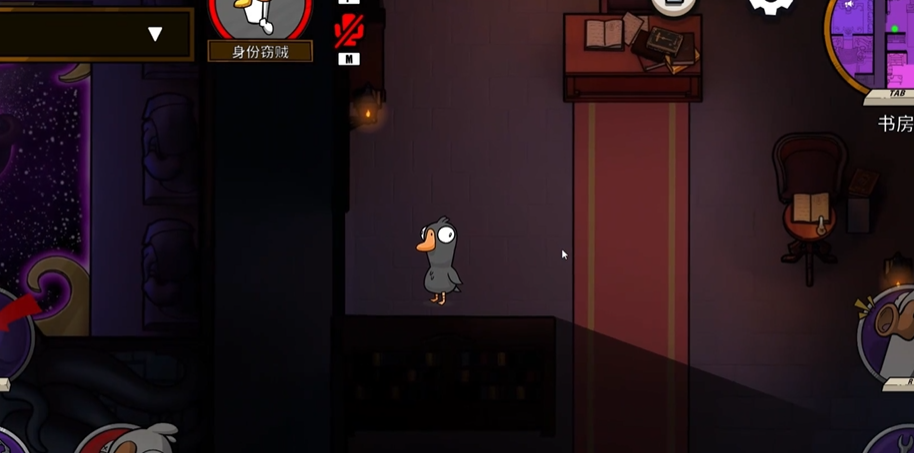
Task: Unmute the crossed-out microphone icon
Action: click(348, 31)
